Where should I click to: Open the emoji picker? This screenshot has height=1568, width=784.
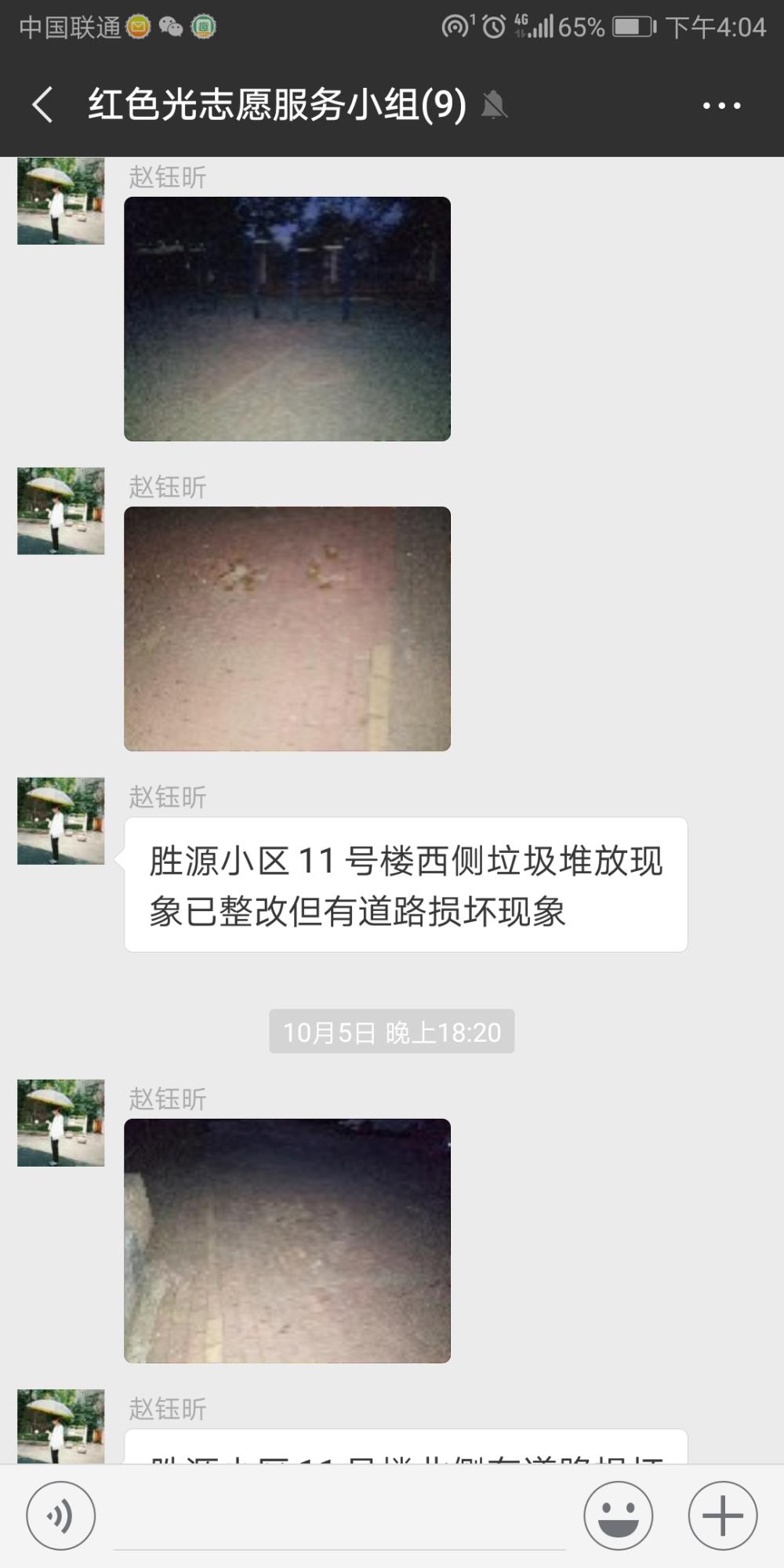pos(618,1515)
